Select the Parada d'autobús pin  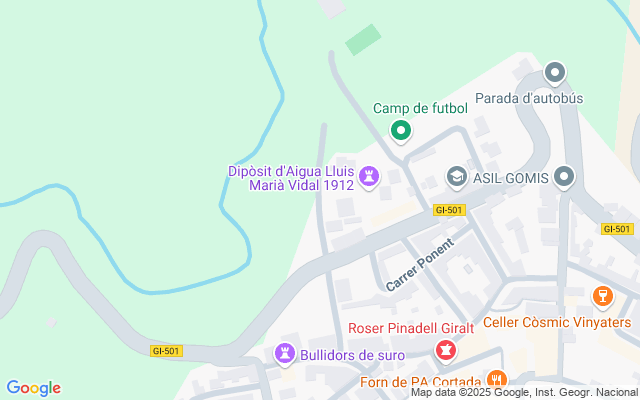tap(555, 74)
